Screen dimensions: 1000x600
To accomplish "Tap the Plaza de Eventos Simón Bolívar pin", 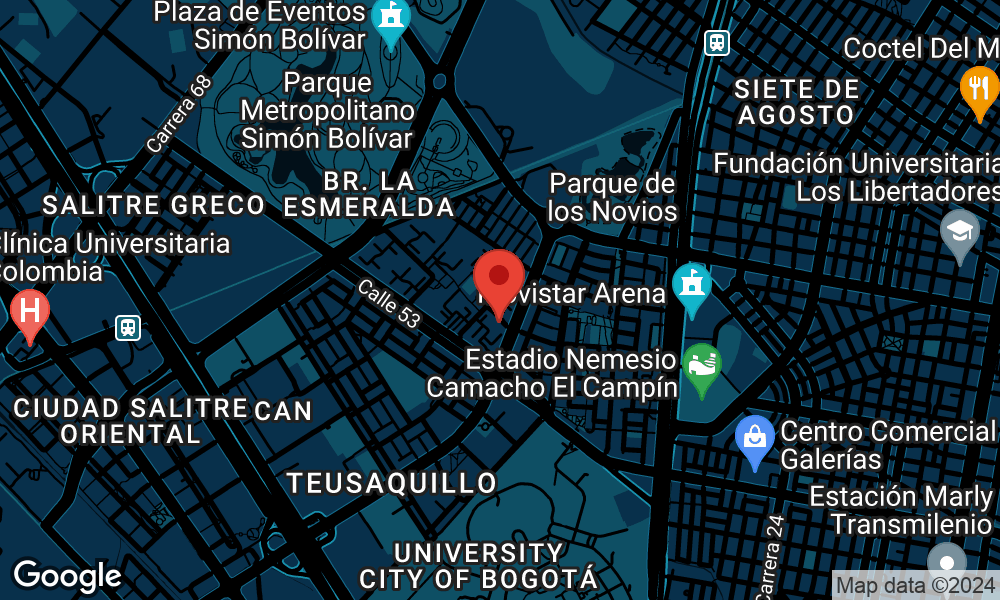I will (389, 20).
